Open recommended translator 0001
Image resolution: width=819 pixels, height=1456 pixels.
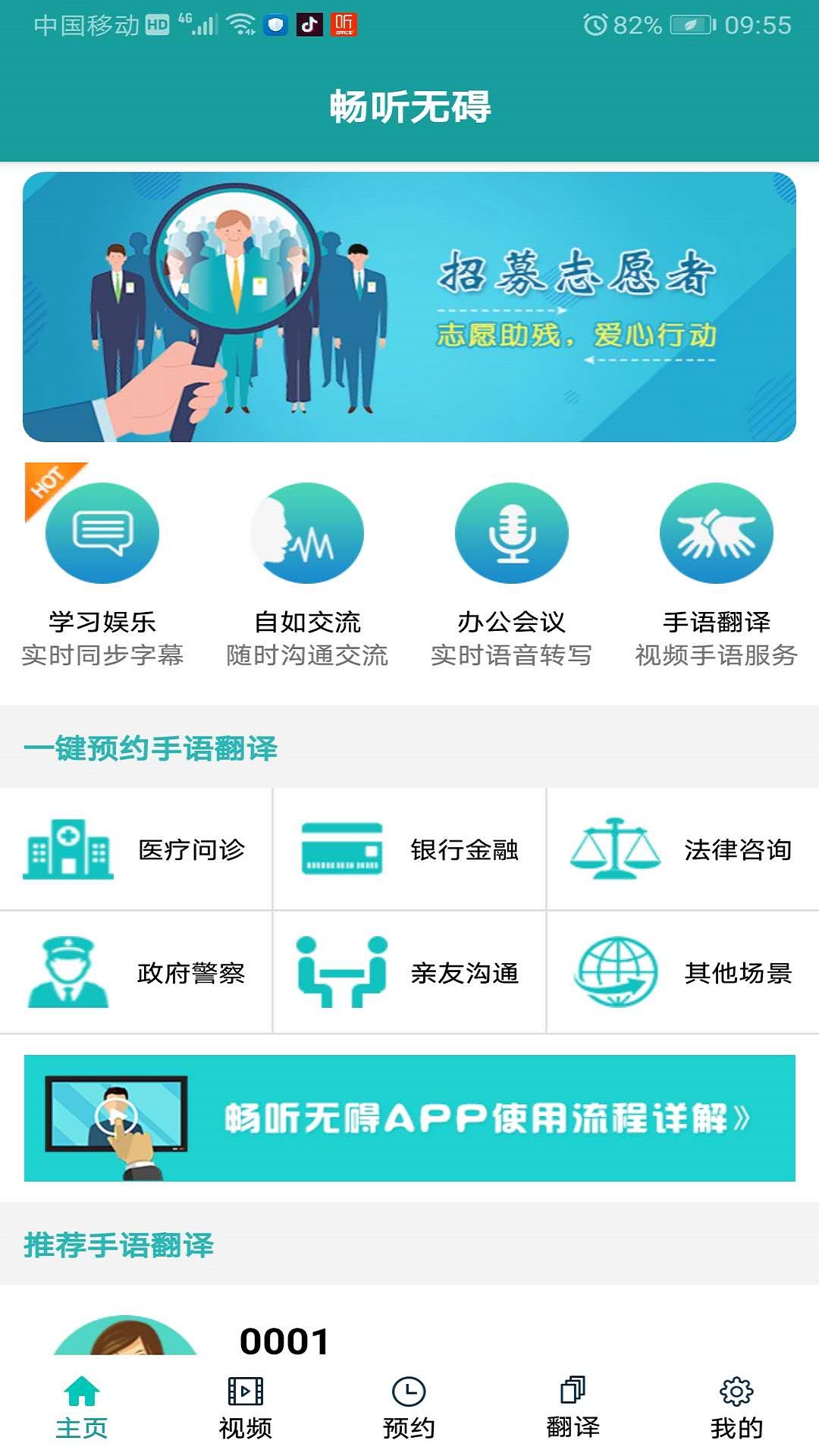(284, 1341)
